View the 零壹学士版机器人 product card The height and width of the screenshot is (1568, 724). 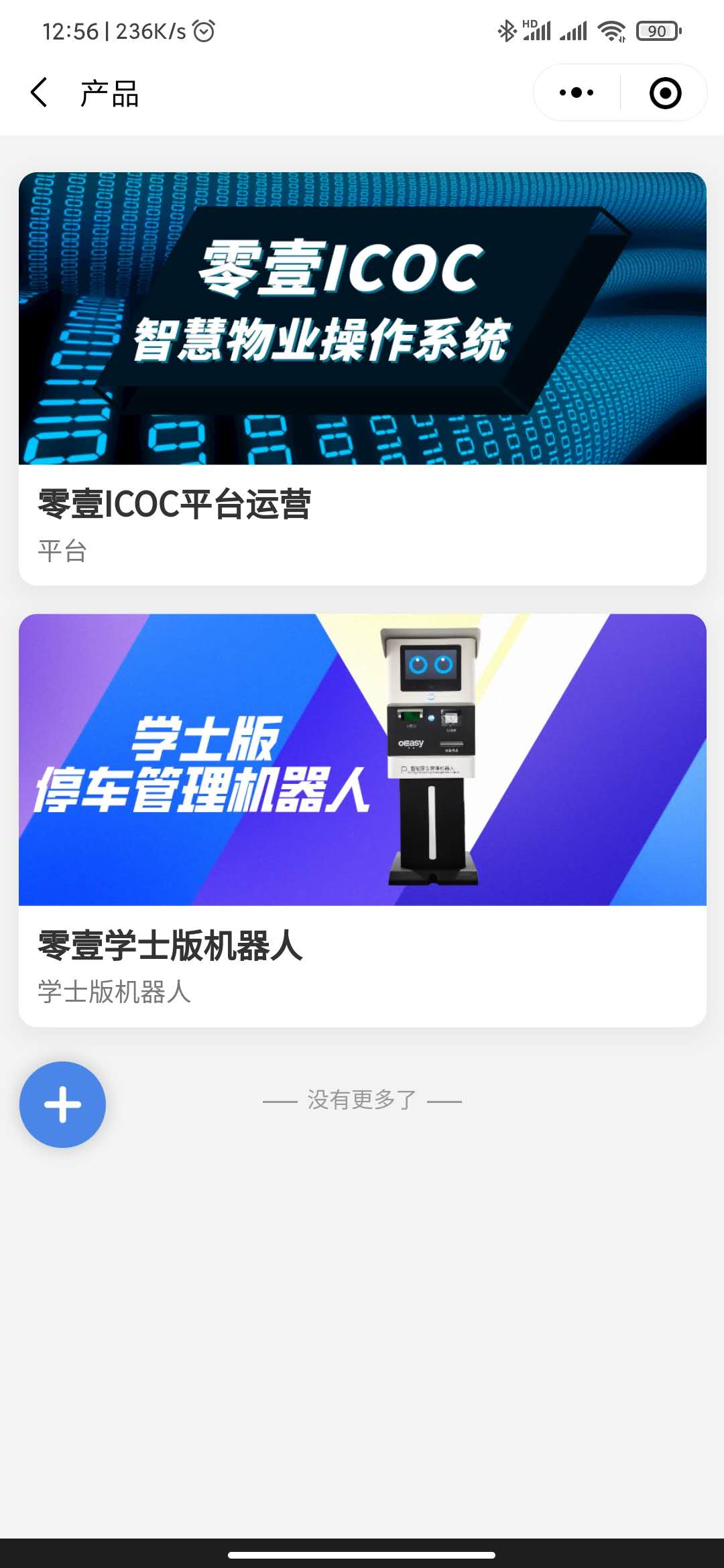[362, 820]
